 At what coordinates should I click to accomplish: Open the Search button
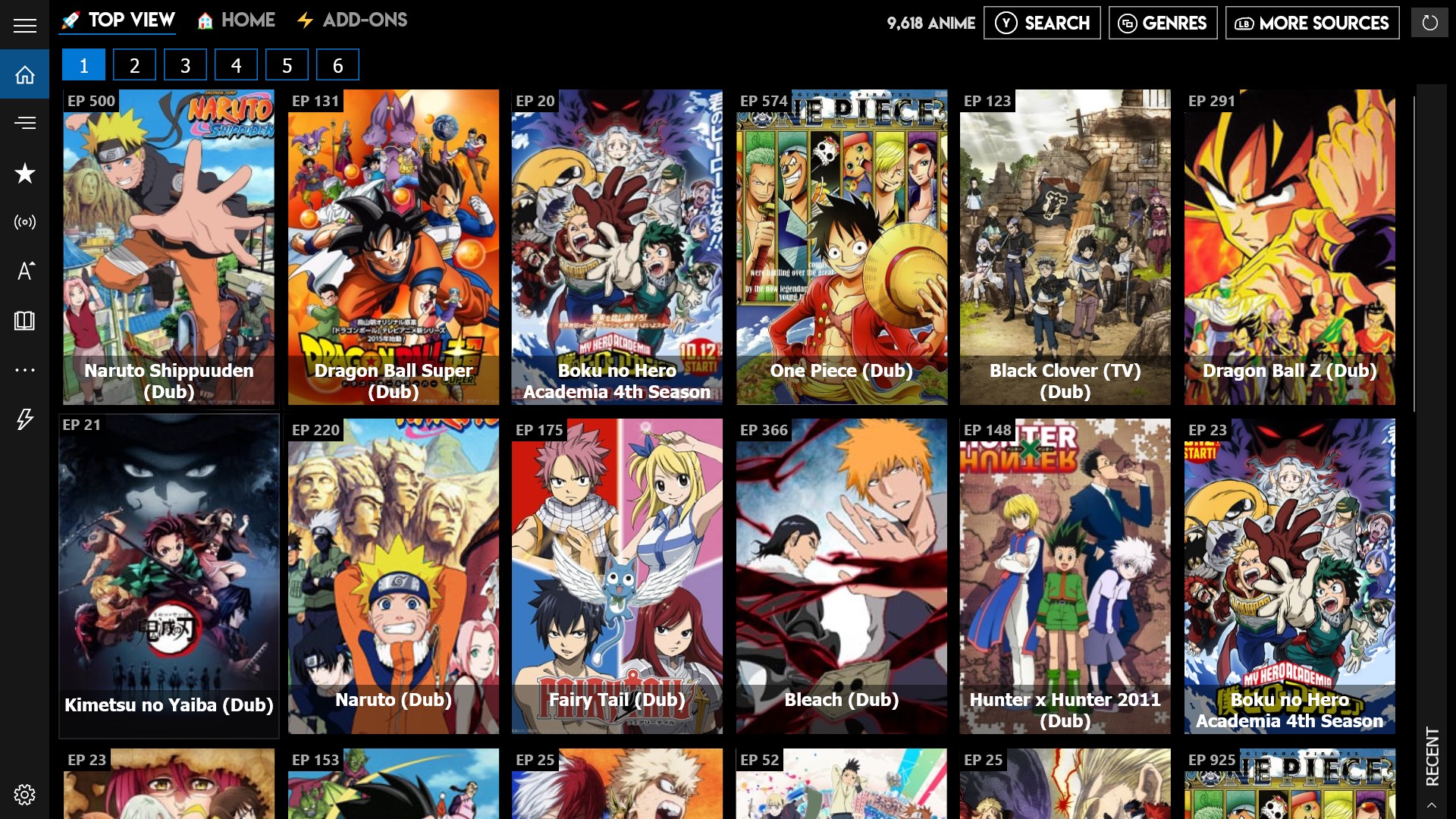[1041, 23]
